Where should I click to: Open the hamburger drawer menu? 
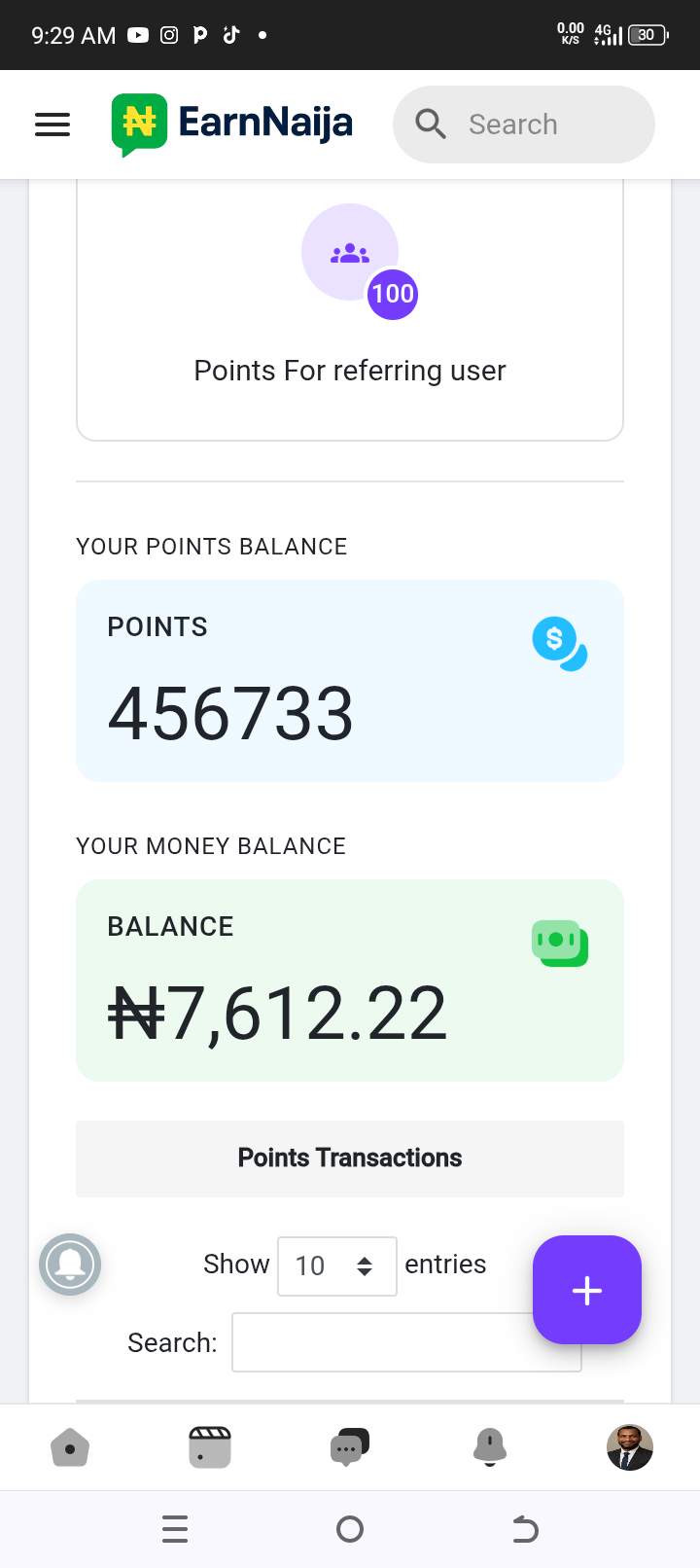(x=52, y=125)
